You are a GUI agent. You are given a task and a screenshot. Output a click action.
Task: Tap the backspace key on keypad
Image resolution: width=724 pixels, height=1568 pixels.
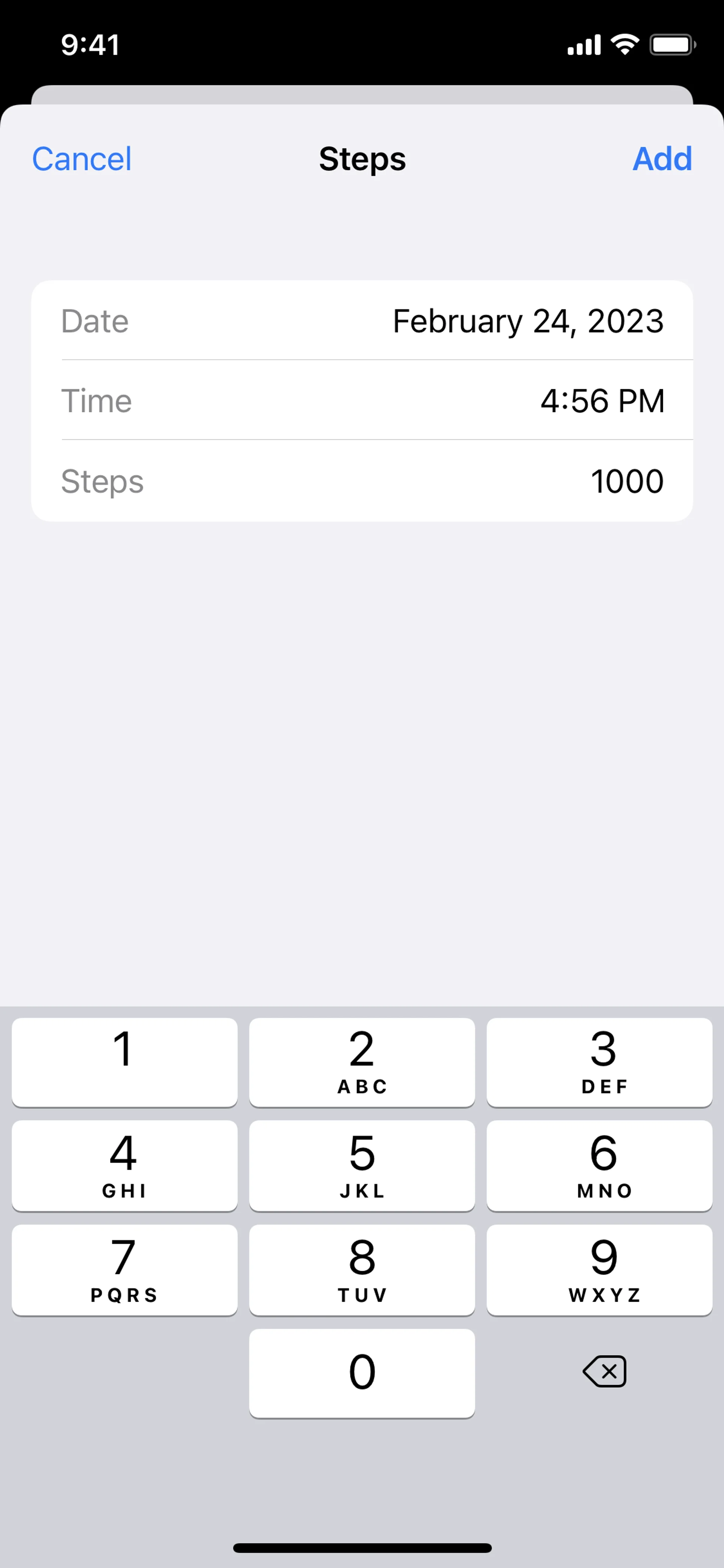coord(604,1372)
